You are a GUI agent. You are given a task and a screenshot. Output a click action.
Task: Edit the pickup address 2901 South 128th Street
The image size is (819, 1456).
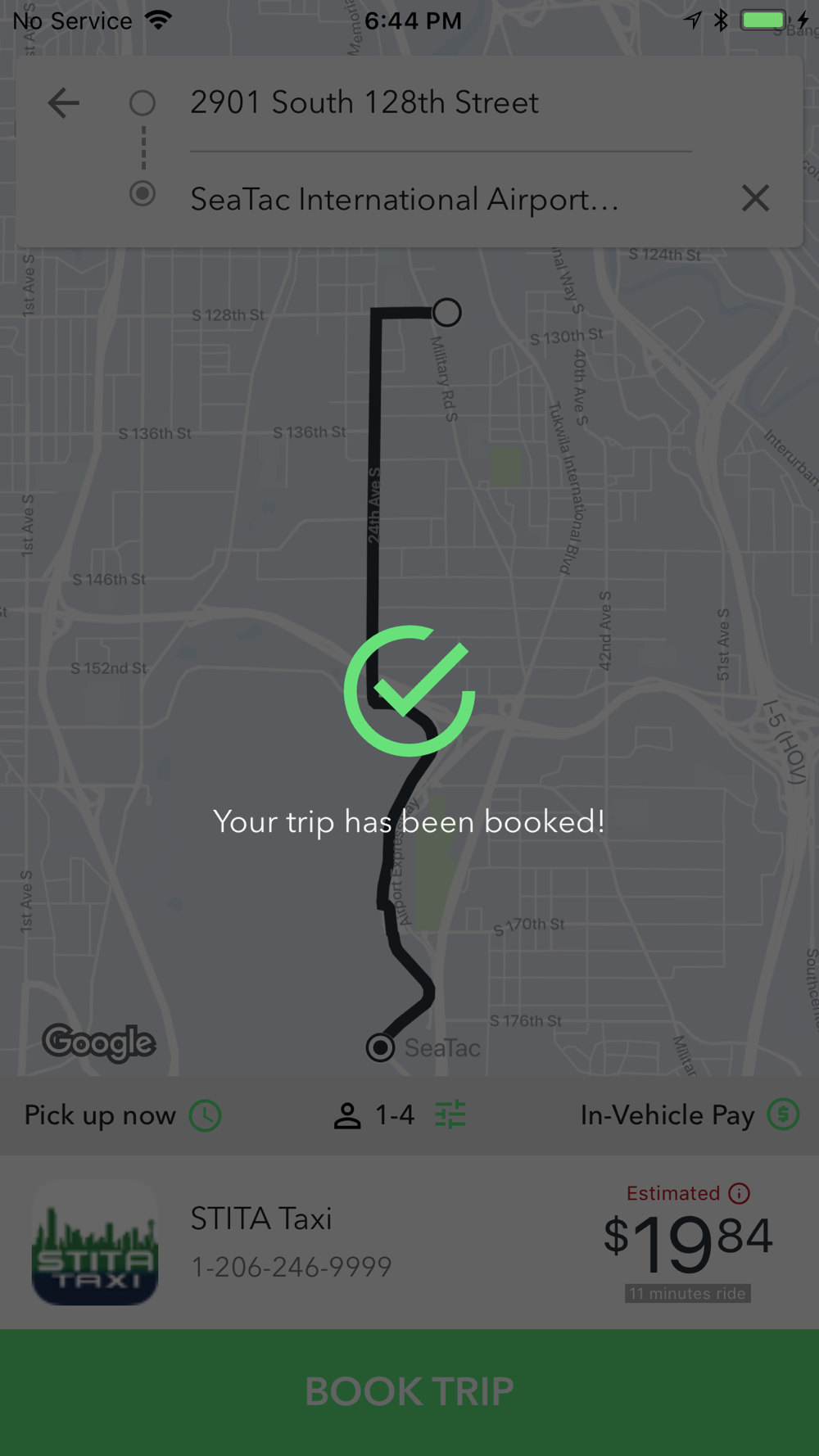pyautogui.click(x=441, y=103)
